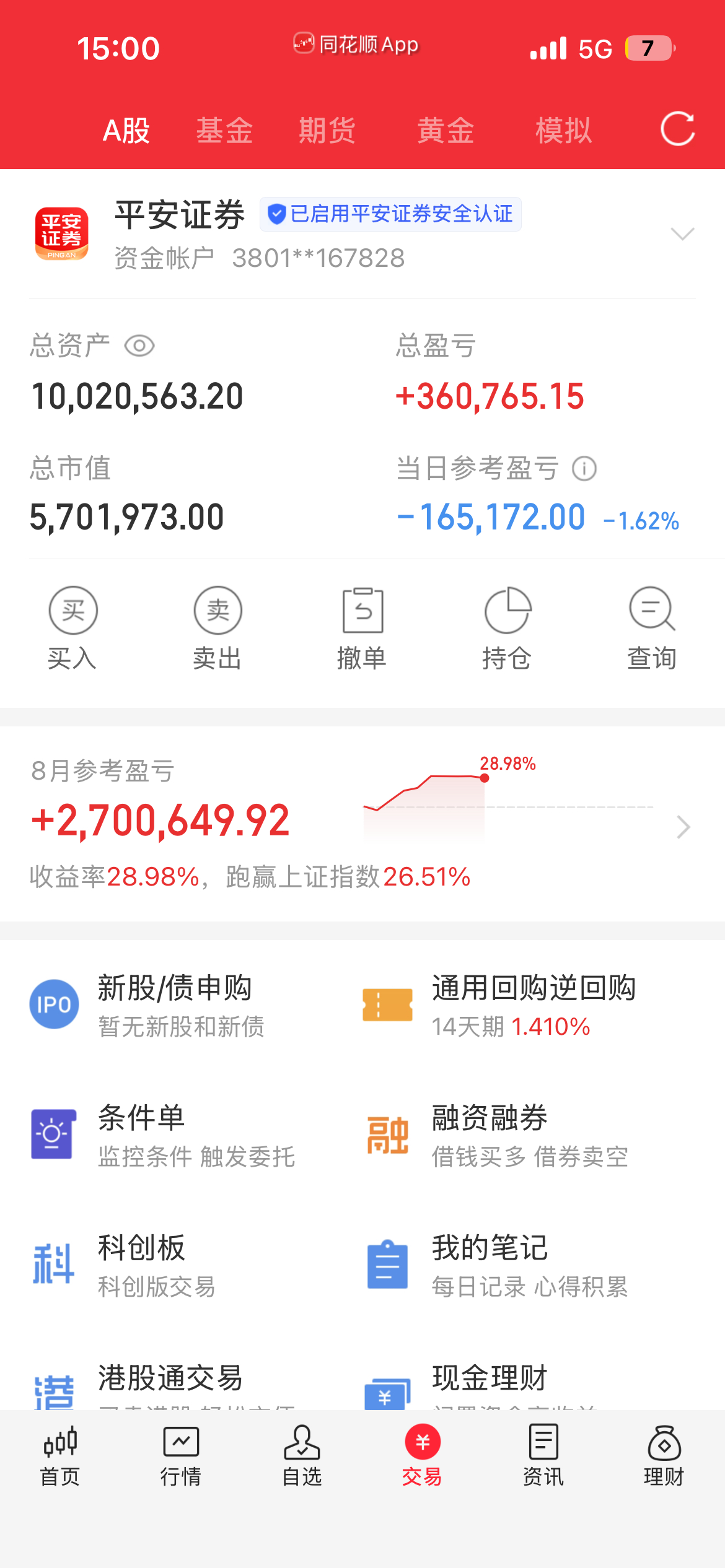Open 撤单 to cancel orders

point(362,628)
